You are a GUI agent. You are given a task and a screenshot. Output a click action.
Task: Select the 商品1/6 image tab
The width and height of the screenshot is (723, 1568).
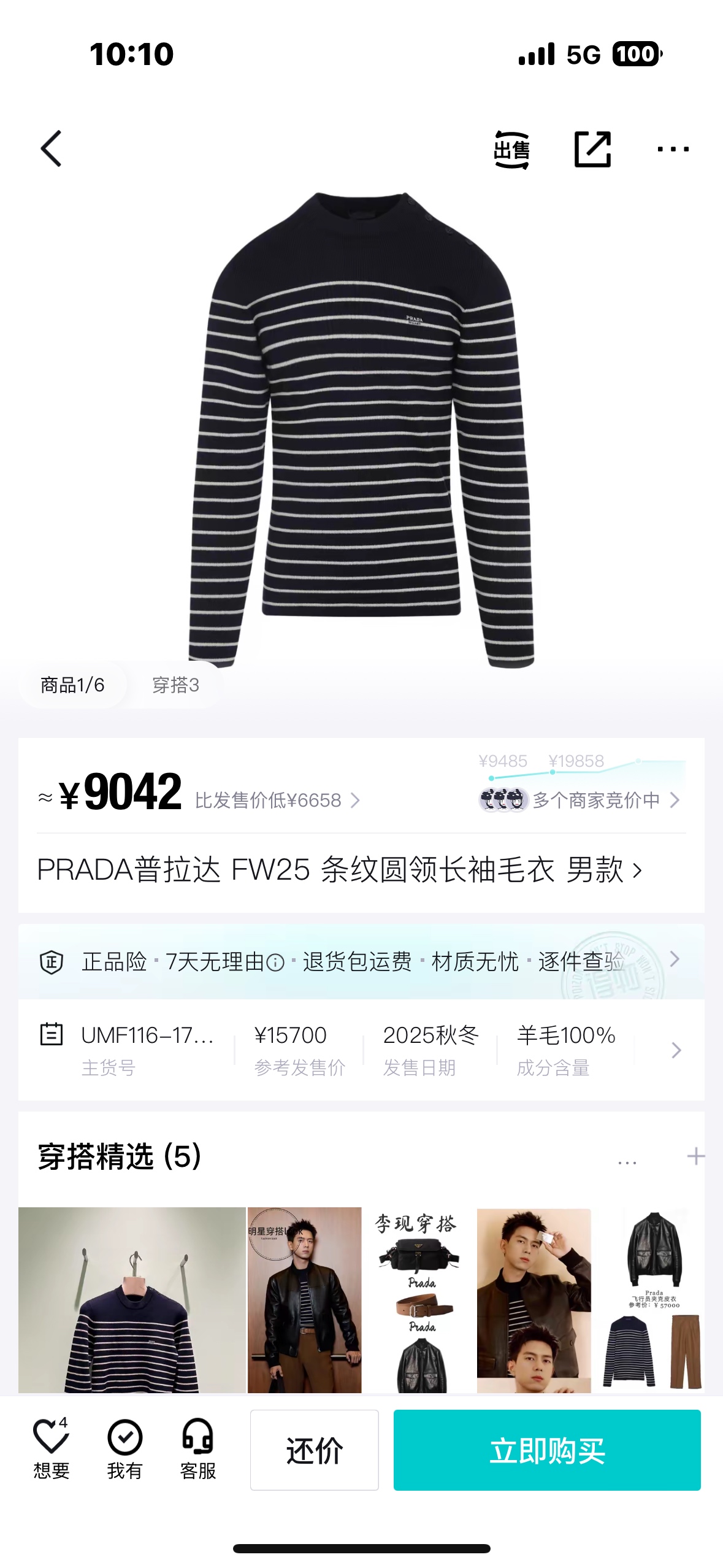click(72, 685)
